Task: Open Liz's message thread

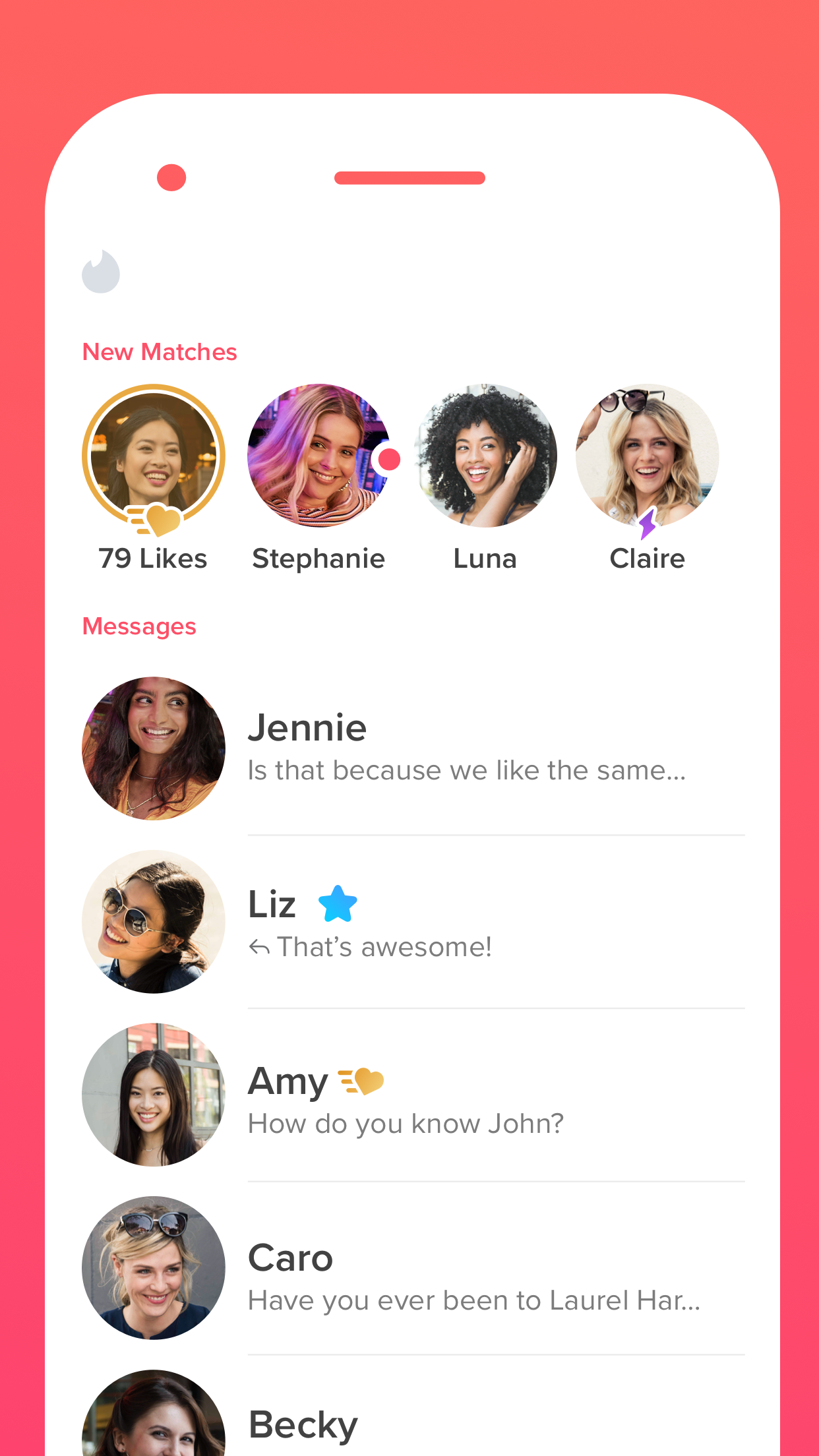Action: [x=409, y=922]
